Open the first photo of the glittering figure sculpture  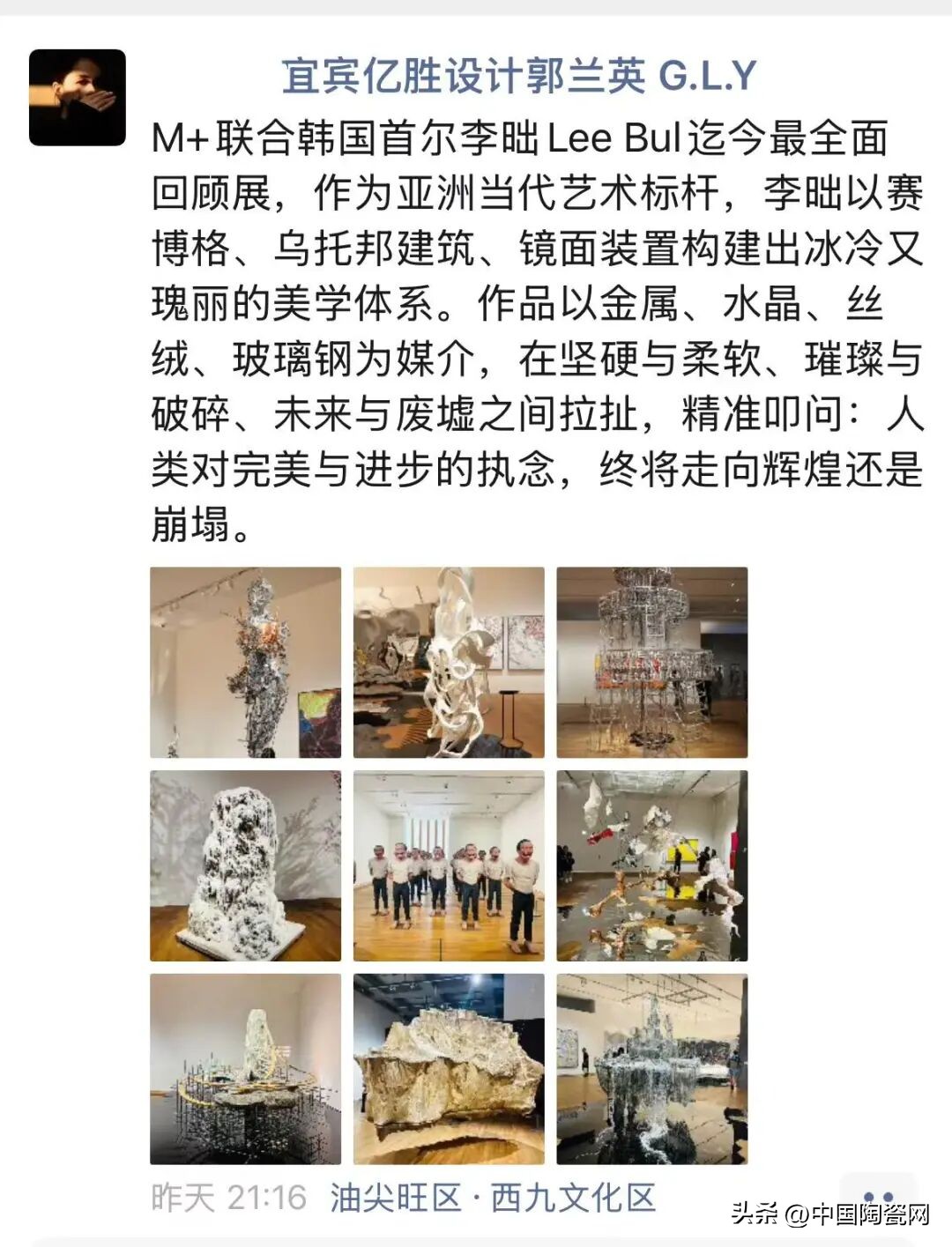(245, 663)
